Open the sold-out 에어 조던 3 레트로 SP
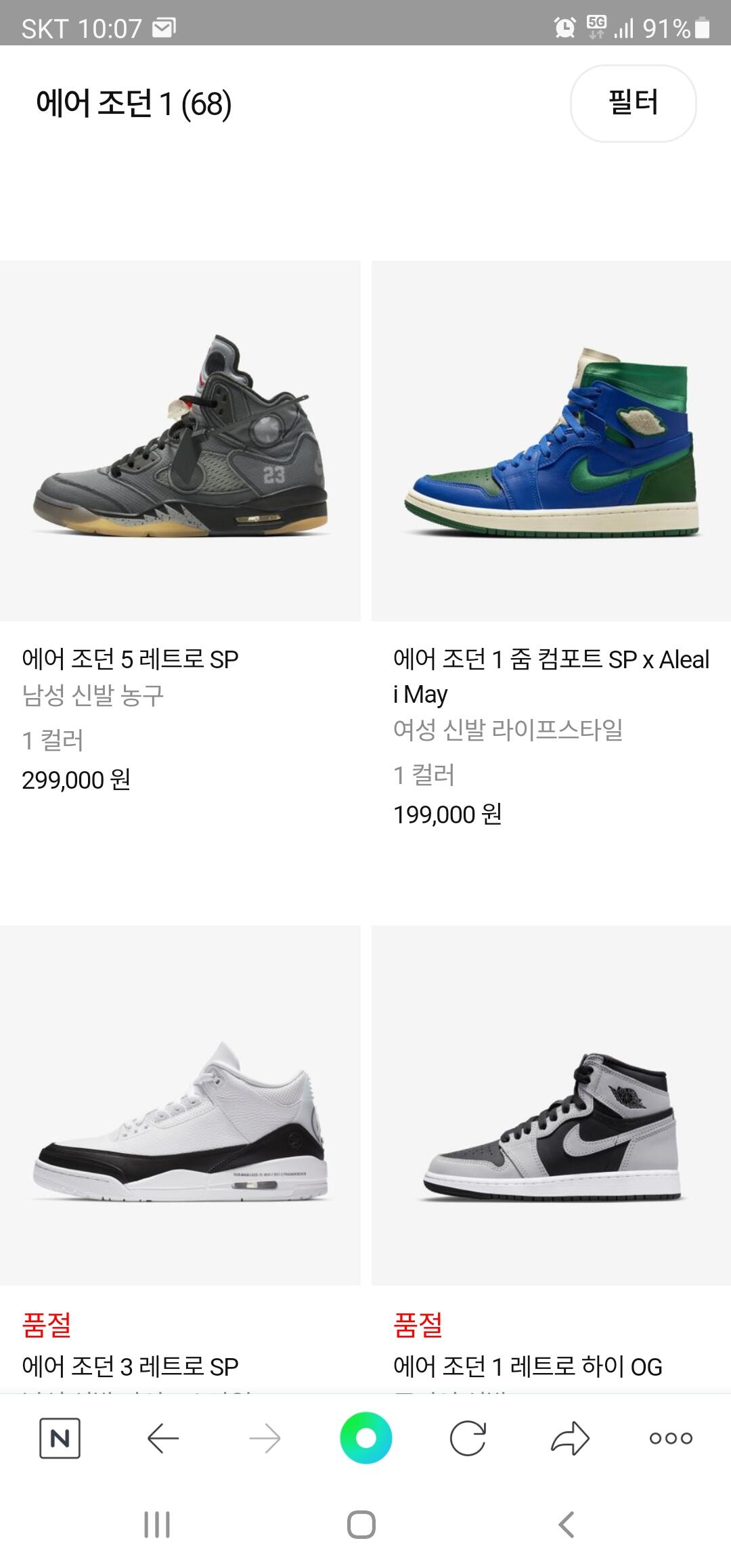This screenshot has width=731, height=1568. click(180, 1105)
